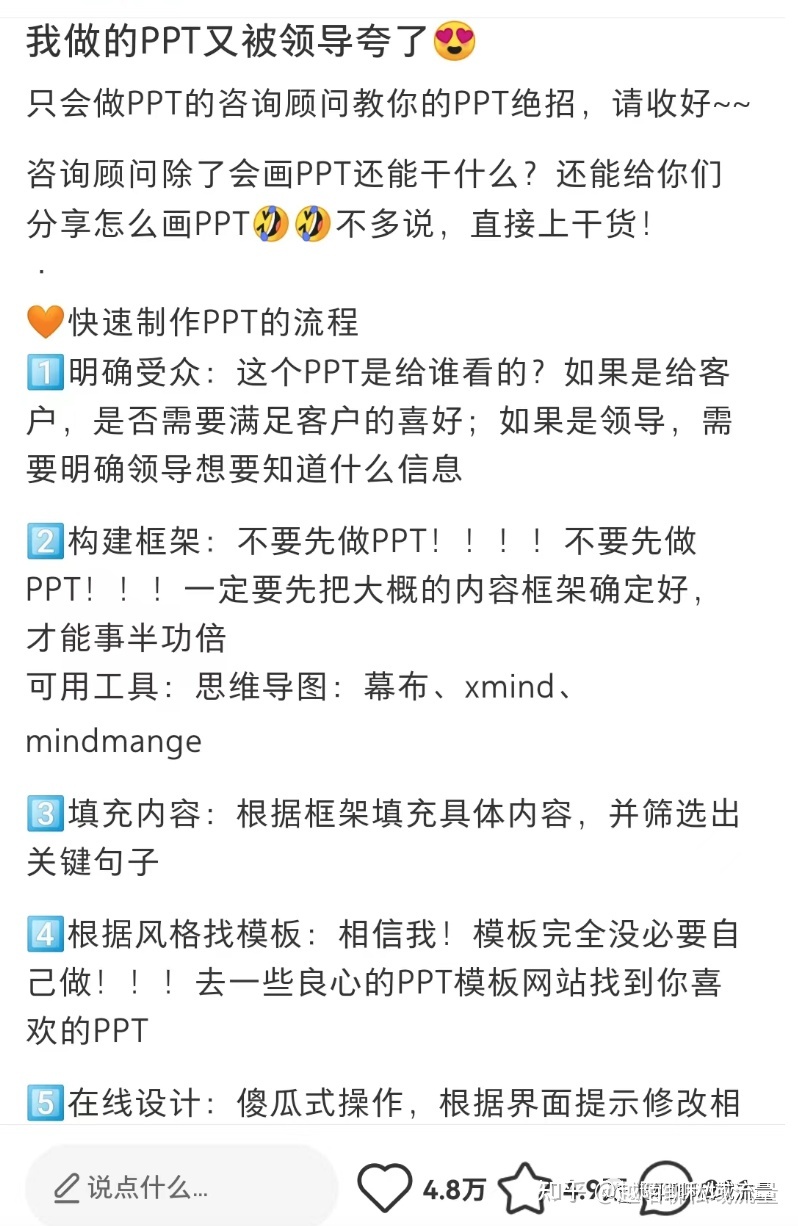Tap the word mindmange below the tools line
The height and width of the screenshot is (1226, 798).
pyautogui.click(x=113, y=741)
